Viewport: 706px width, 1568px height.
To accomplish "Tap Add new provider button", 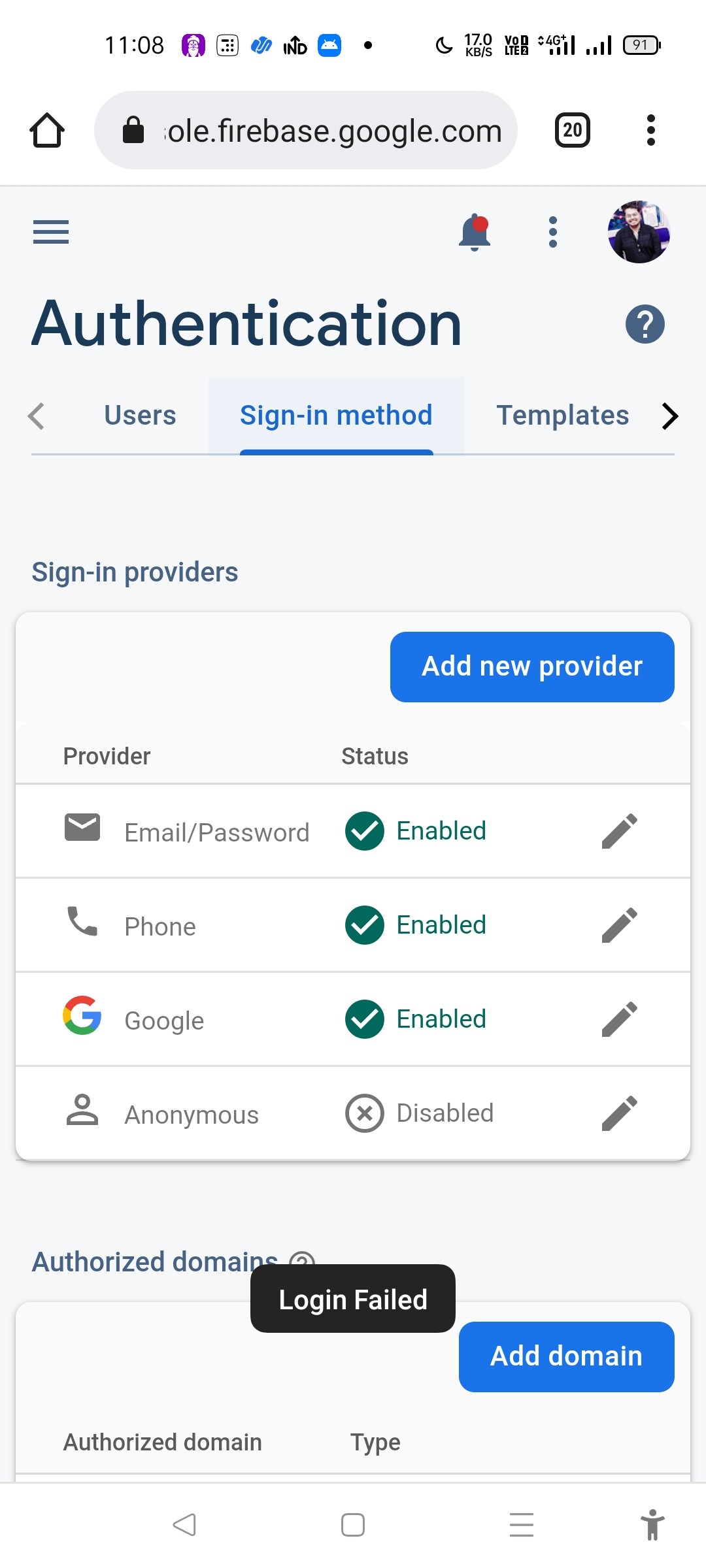I will (x=532, y=667).
